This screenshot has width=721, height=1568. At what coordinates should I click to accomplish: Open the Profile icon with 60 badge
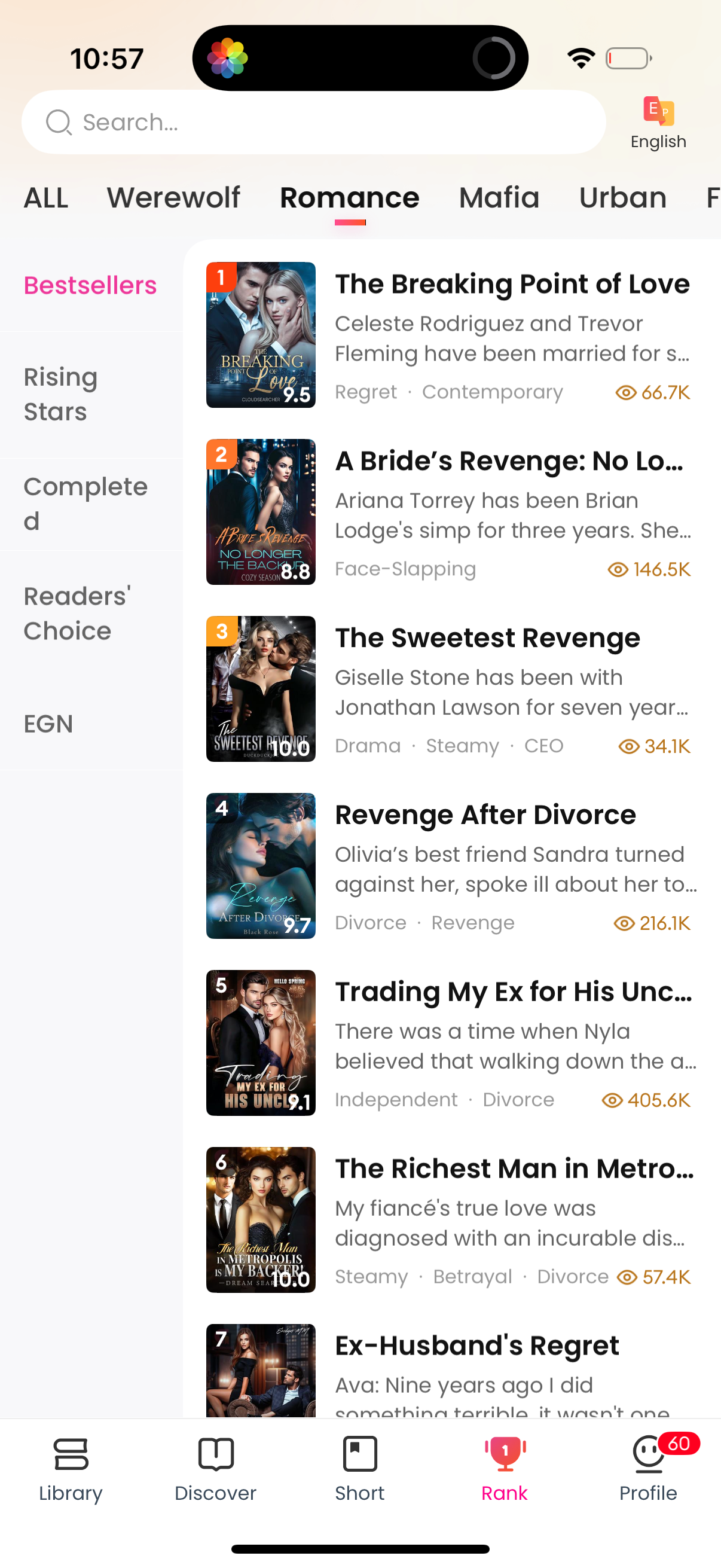(x=648, y=1467)
